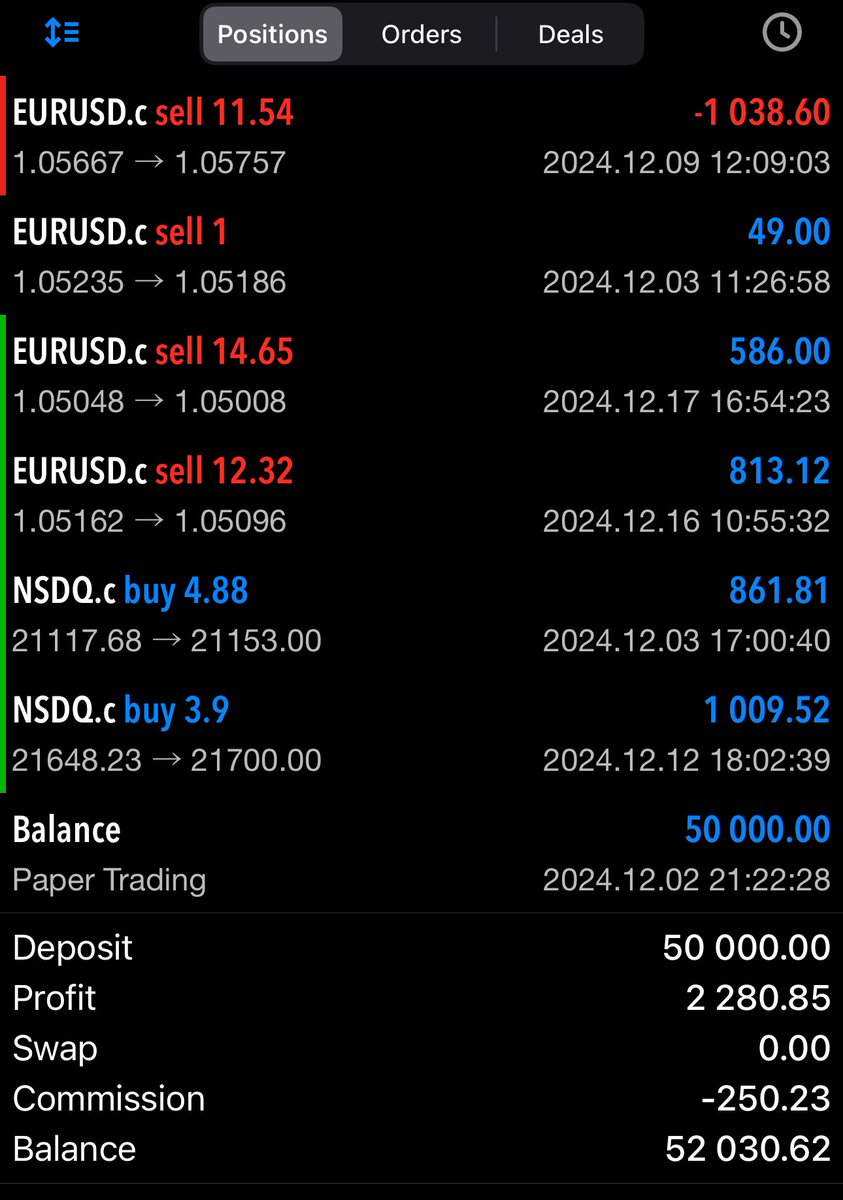The width and height of the screenshot is (843, 1200).
Task: Switch to the Orders tab
Action: [421, 34]
